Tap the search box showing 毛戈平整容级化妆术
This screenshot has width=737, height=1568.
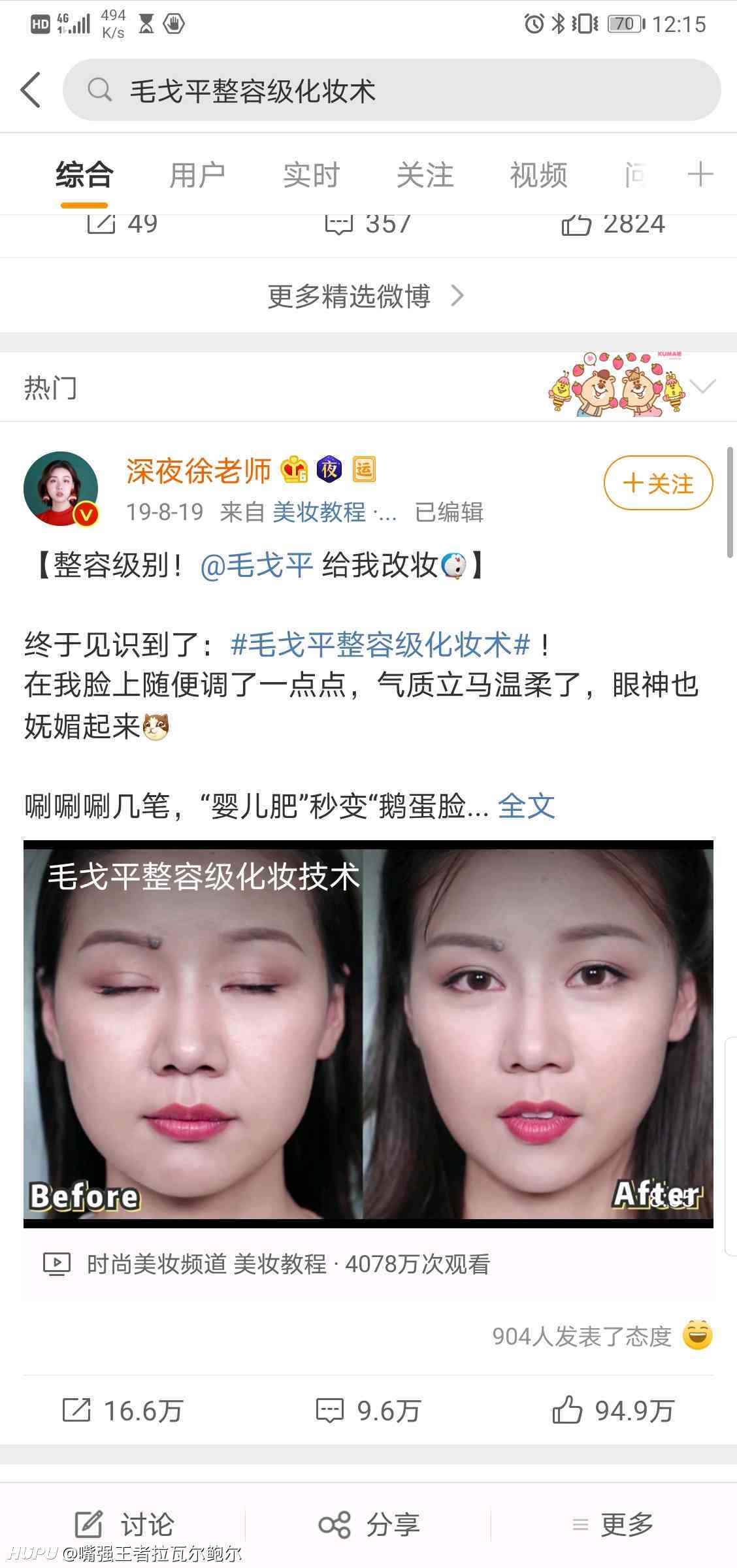391,90
